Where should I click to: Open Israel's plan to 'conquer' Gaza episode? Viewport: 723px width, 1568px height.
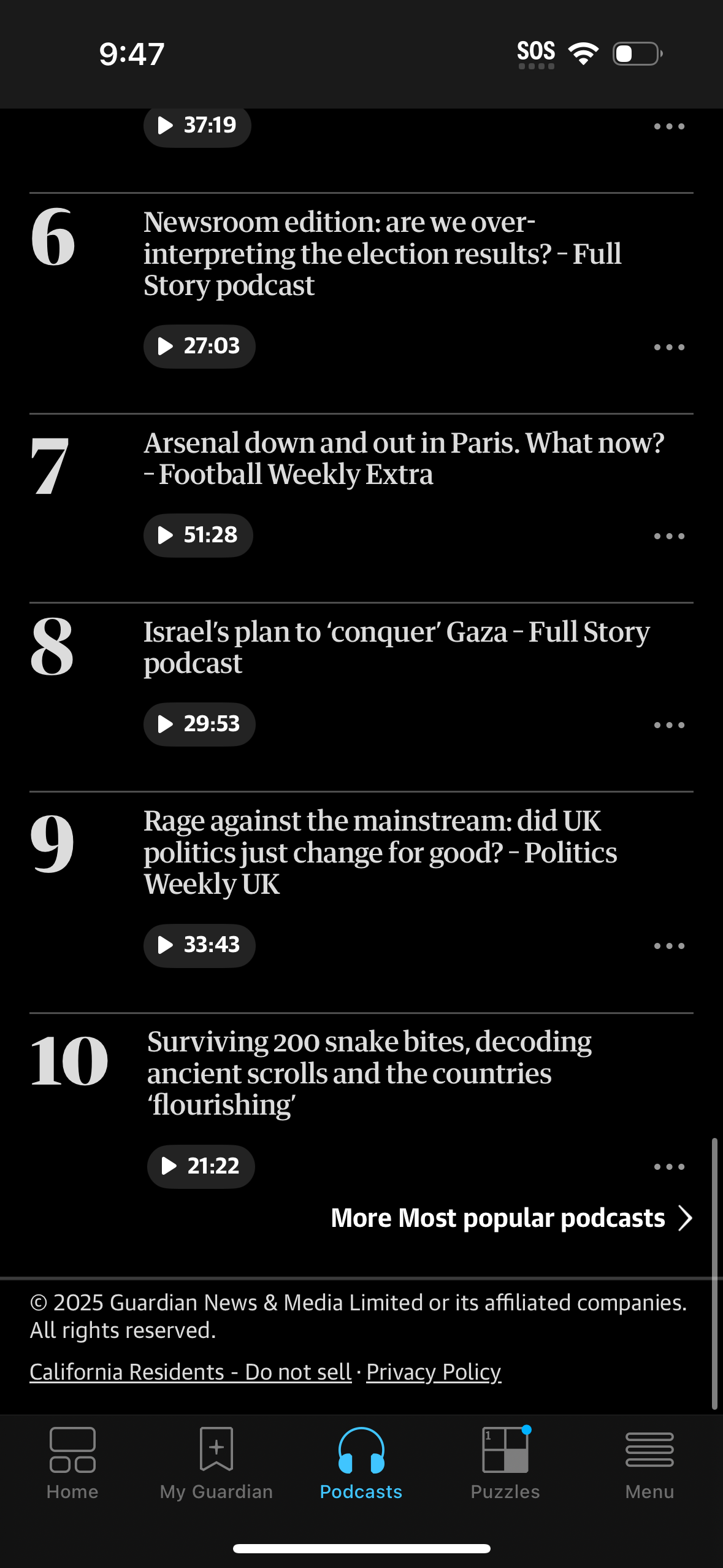[396, 647]
